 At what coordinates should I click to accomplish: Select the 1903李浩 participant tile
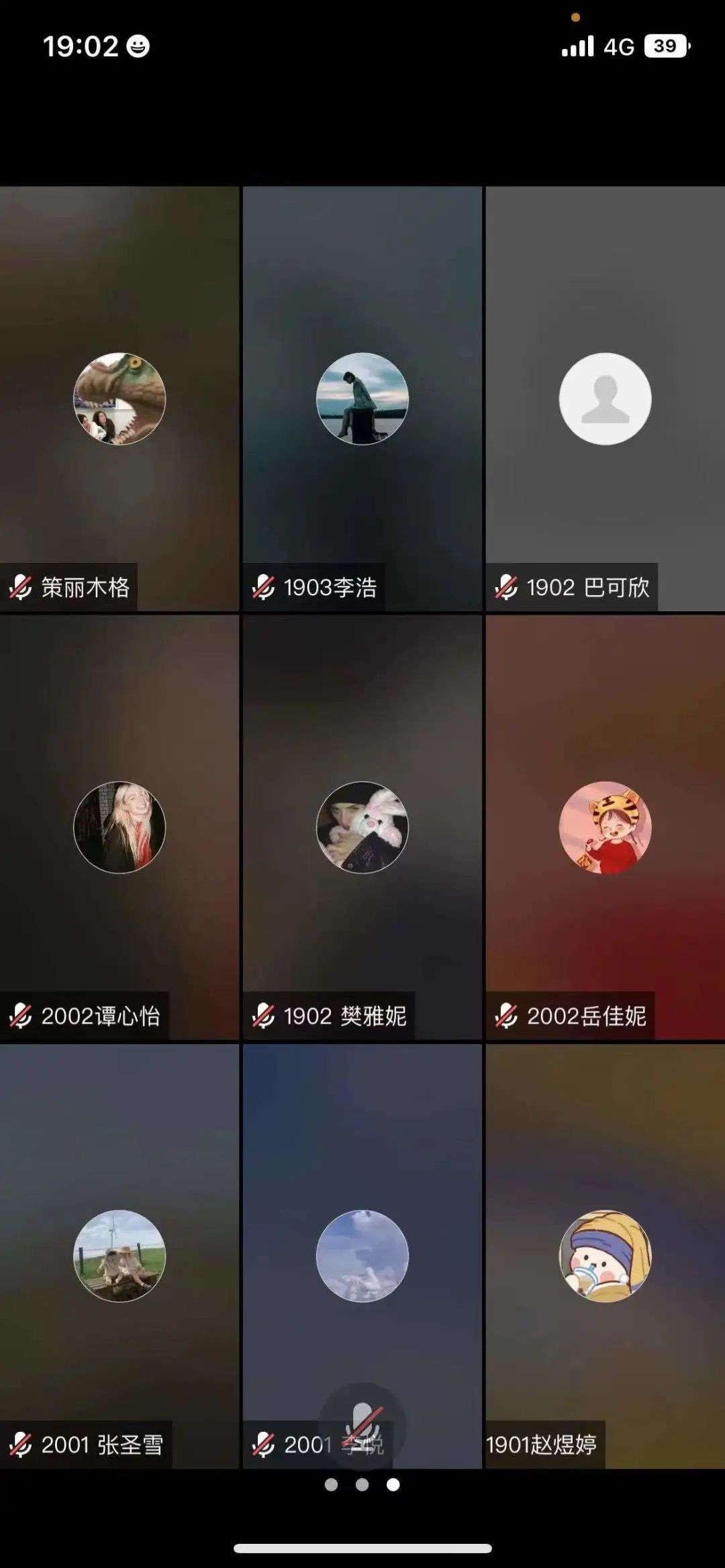(362, 399)
